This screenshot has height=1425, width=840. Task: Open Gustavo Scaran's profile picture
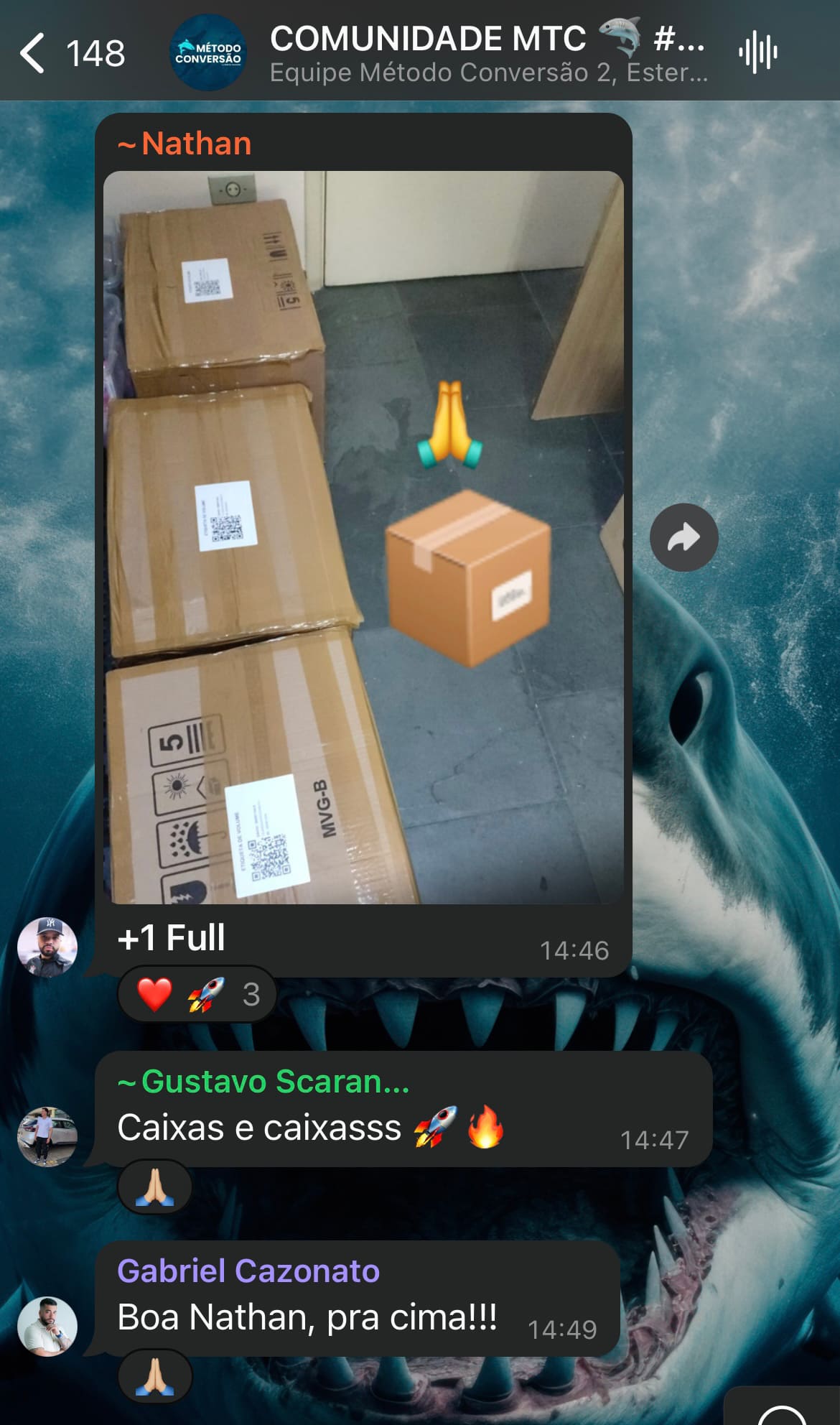pyautogui.click(x=47, y=1136)
